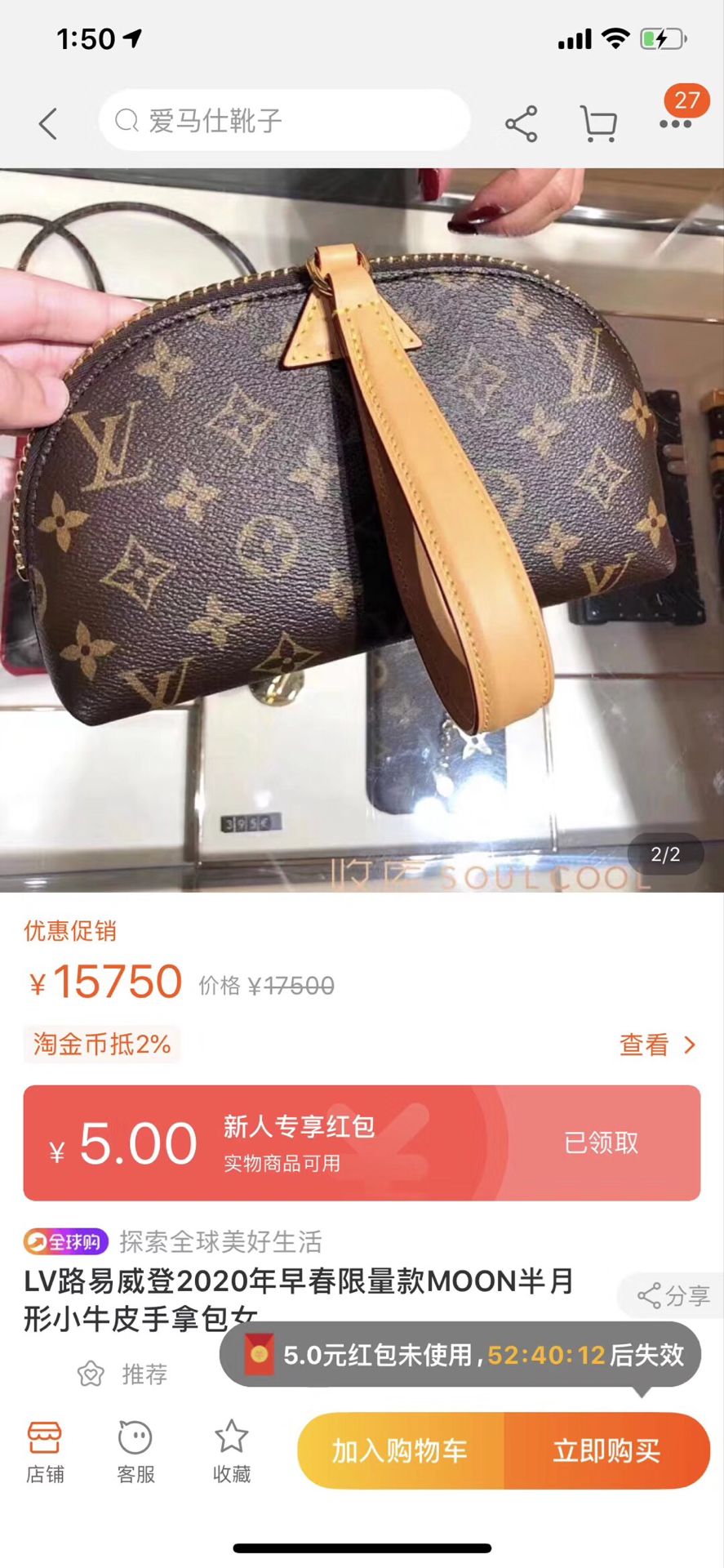Tap the 已领取 red packet button

tap(602, 1143)
